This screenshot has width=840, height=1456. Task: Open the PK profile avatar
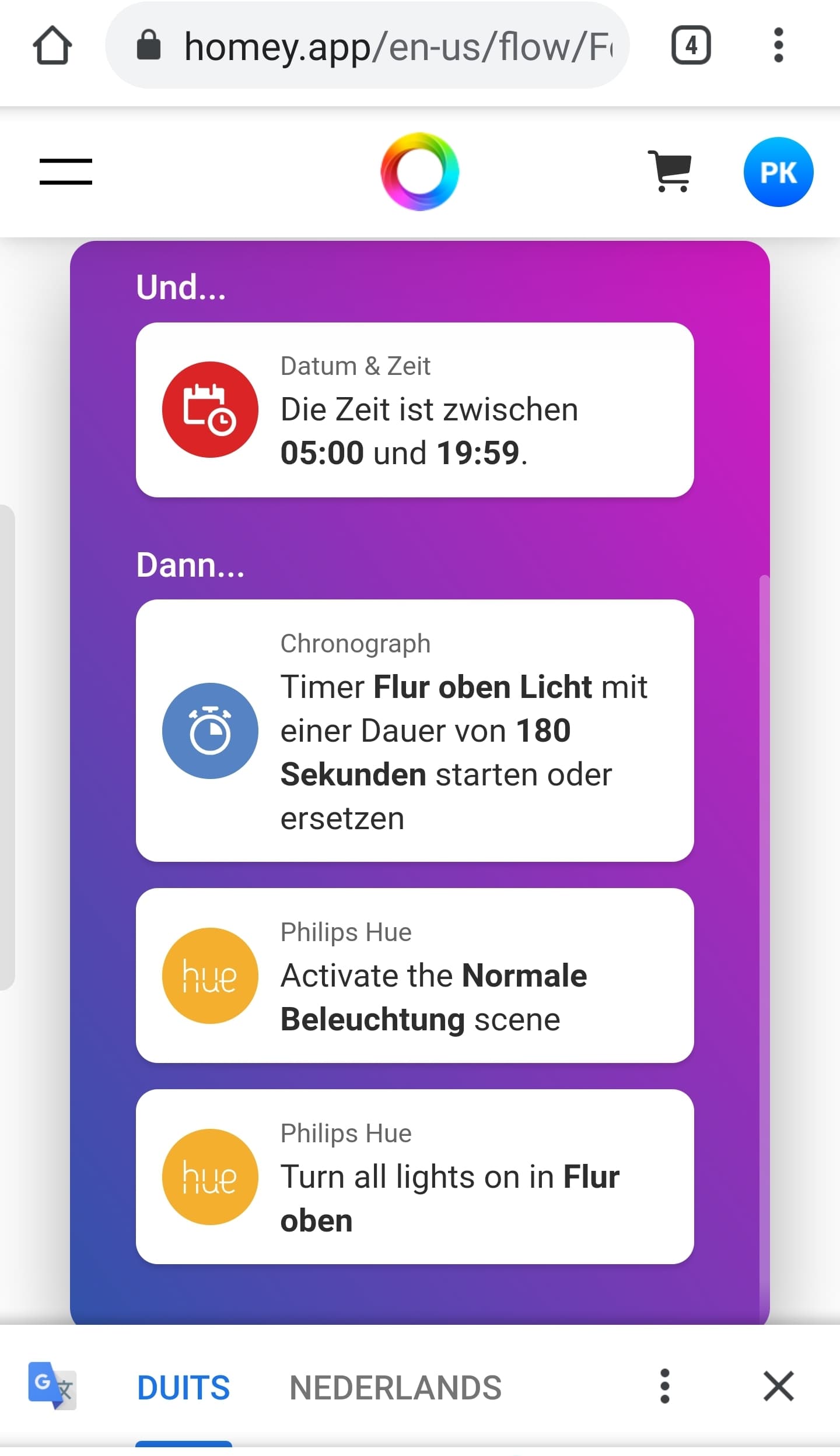[x=778, y=172]
